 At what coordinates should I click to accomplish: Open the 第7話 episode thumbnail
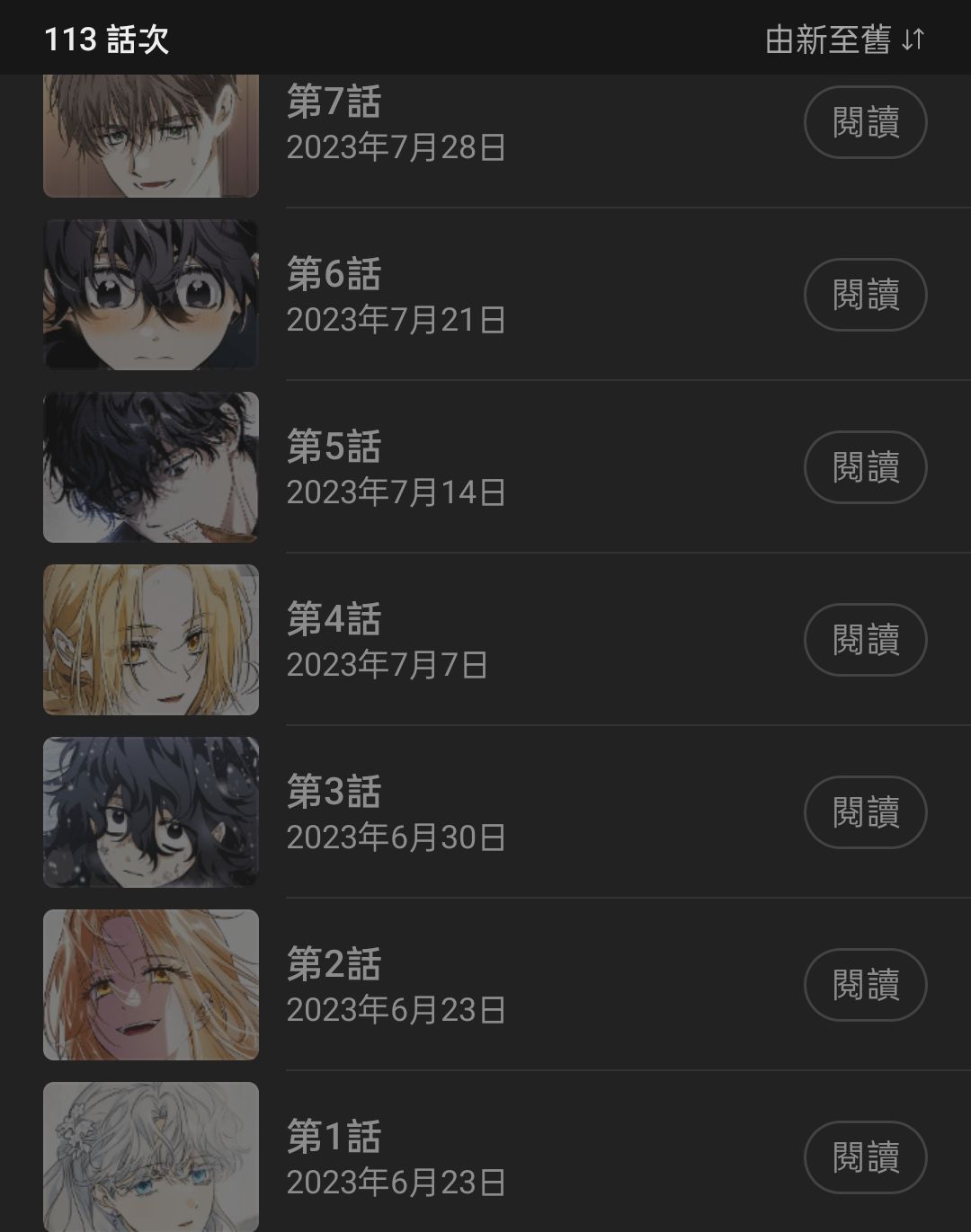point(151,135)
